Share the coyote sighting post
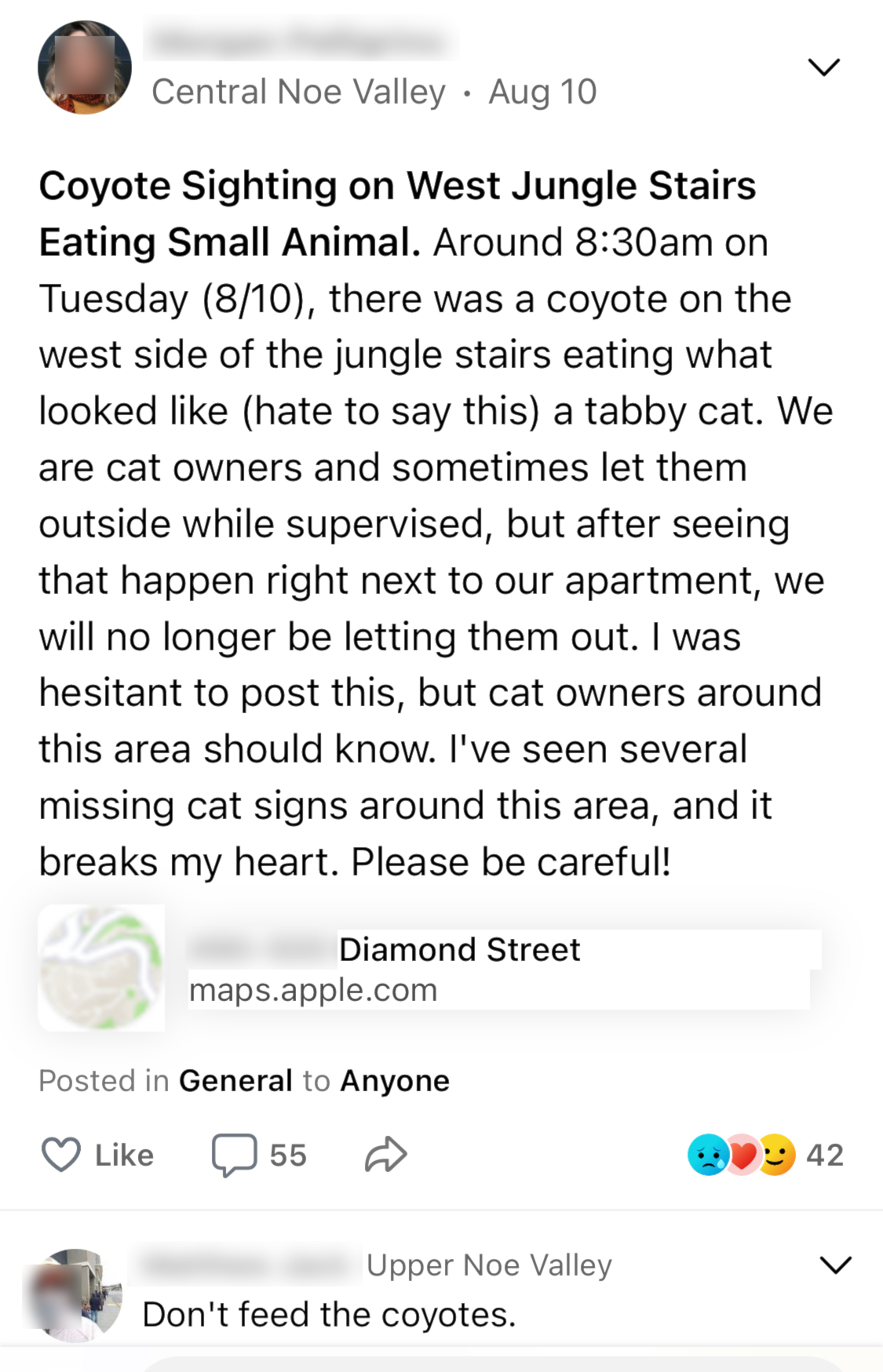 (x=385, y=1155)
